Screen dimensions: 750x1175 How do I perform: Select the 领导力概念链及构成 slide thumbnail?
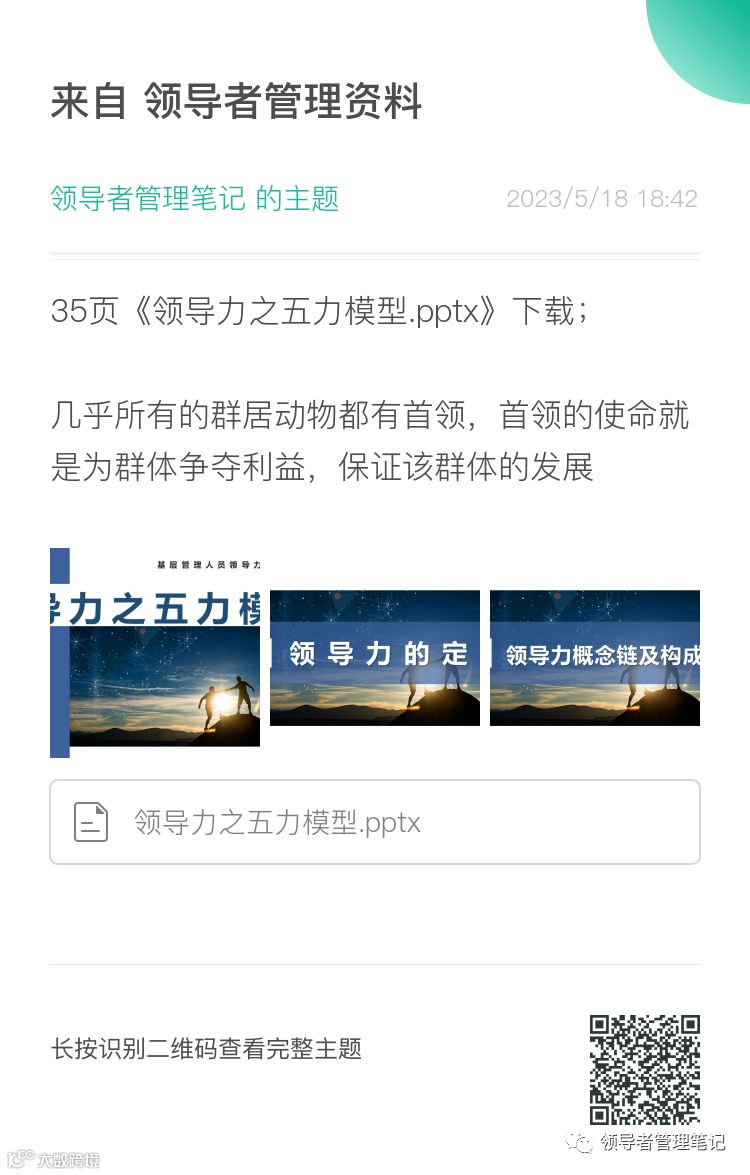coord(594,656)
